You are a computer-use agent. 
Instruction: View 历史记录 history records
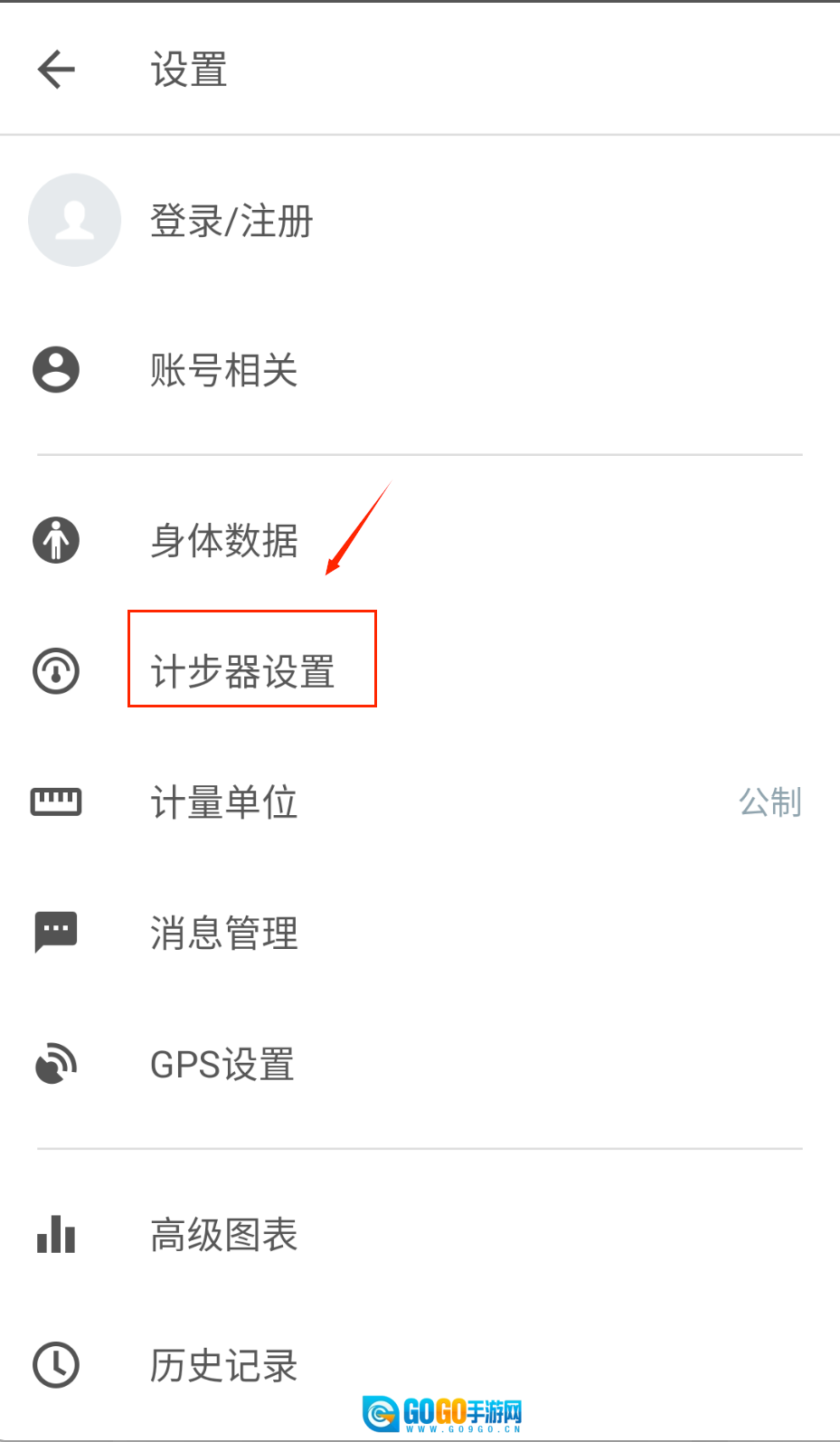223,1365
